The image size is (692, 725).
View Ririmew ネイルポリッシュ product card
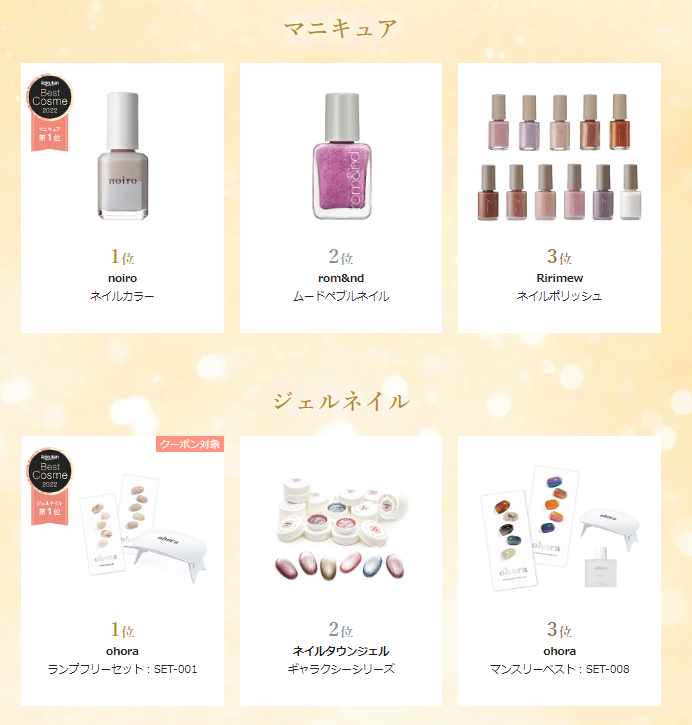(x=559, y=198)
